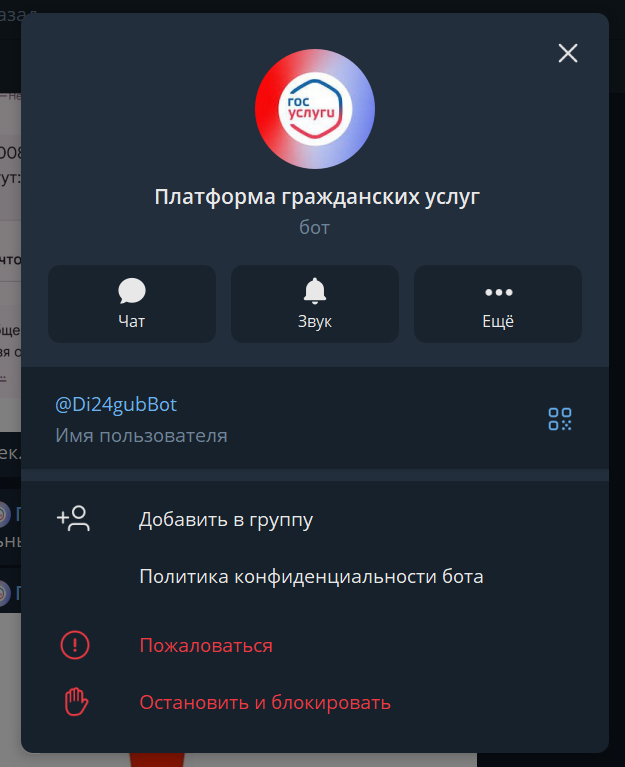
Task: Open Политика конфиденциальности бота
Action: (311, 577)
